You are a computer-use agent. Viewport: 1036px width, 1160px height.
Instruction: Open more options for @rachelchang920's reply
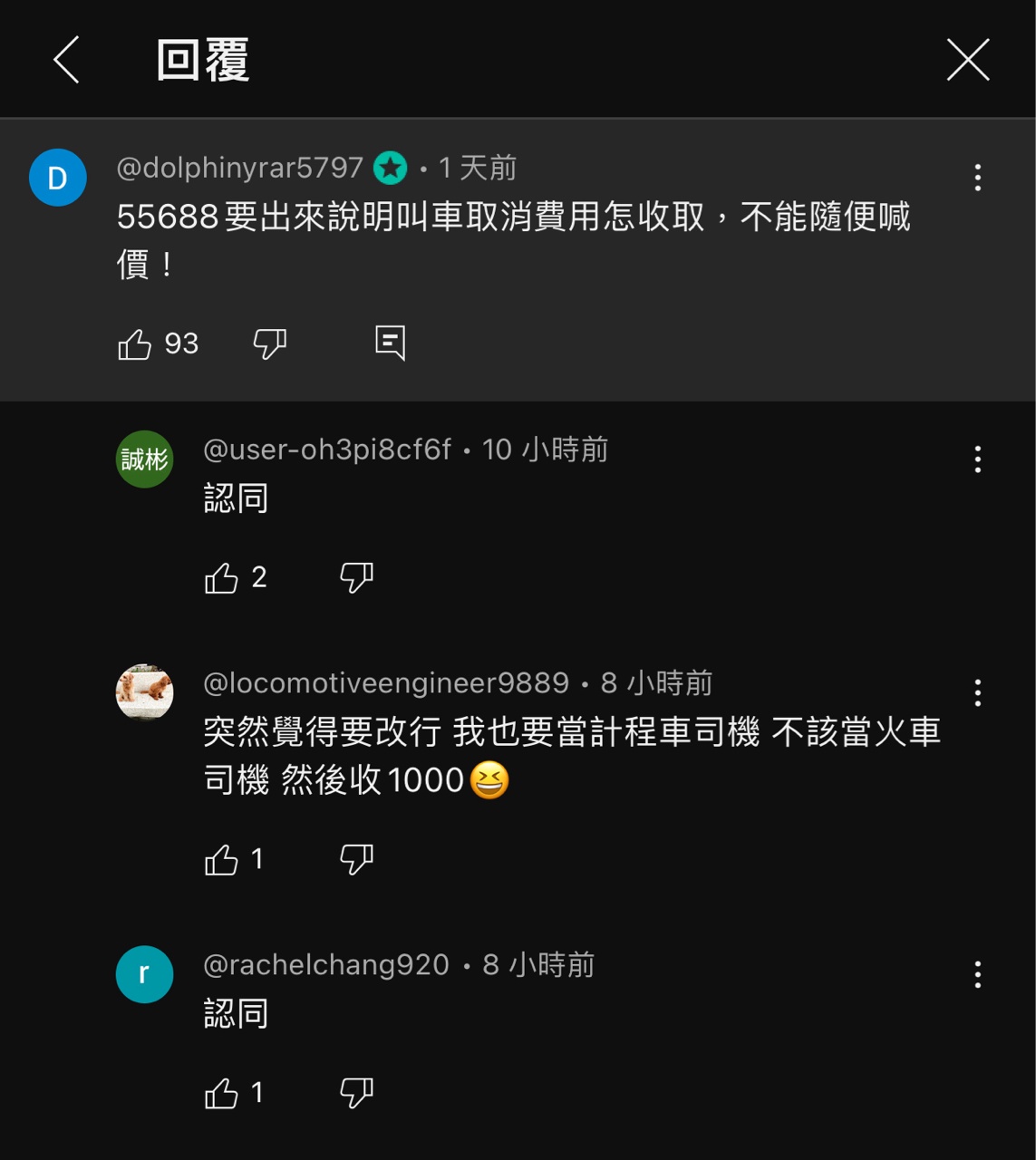pos(977,975)
